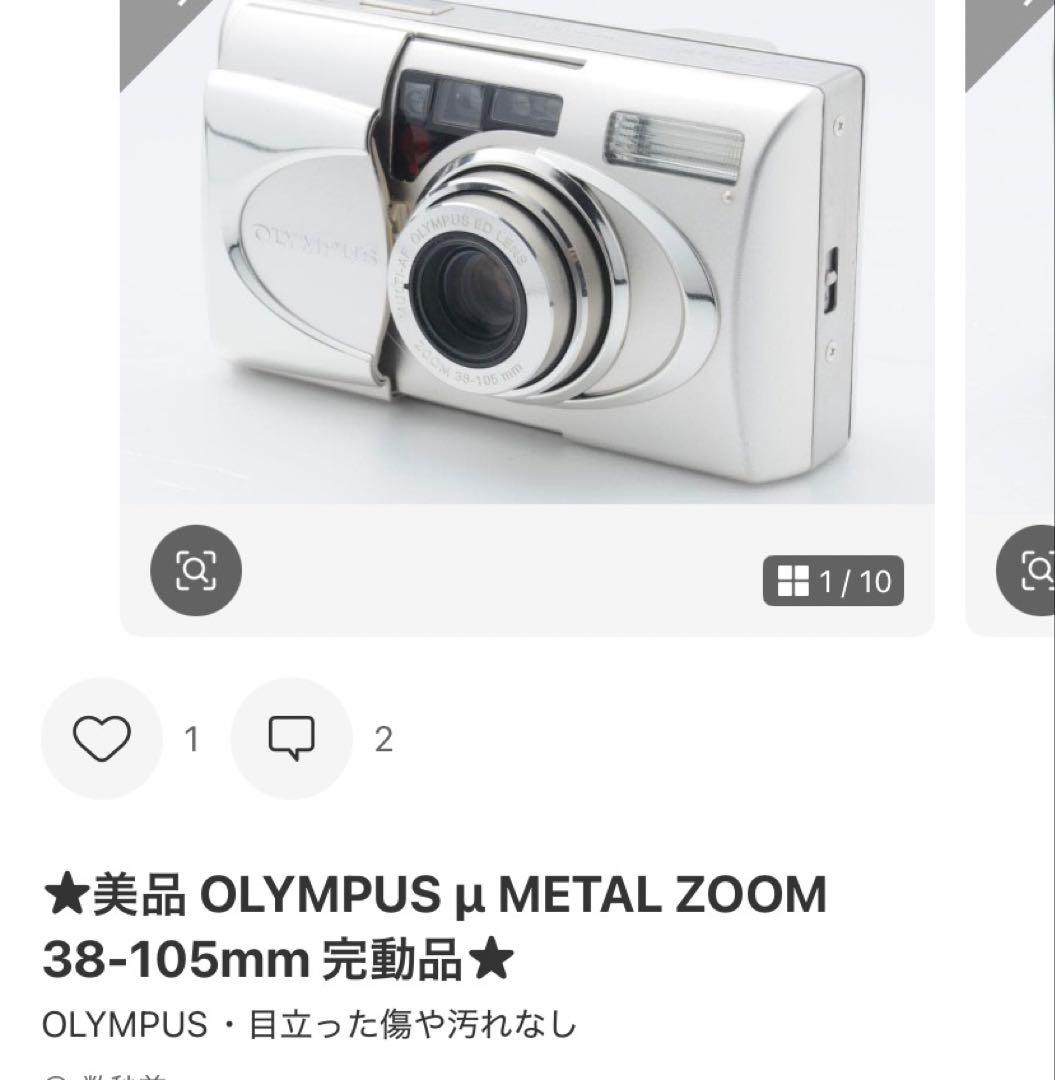Screen dimensions: 1055x1080
Task: Tap the heart icon under the photo
Action: (101, 739)
